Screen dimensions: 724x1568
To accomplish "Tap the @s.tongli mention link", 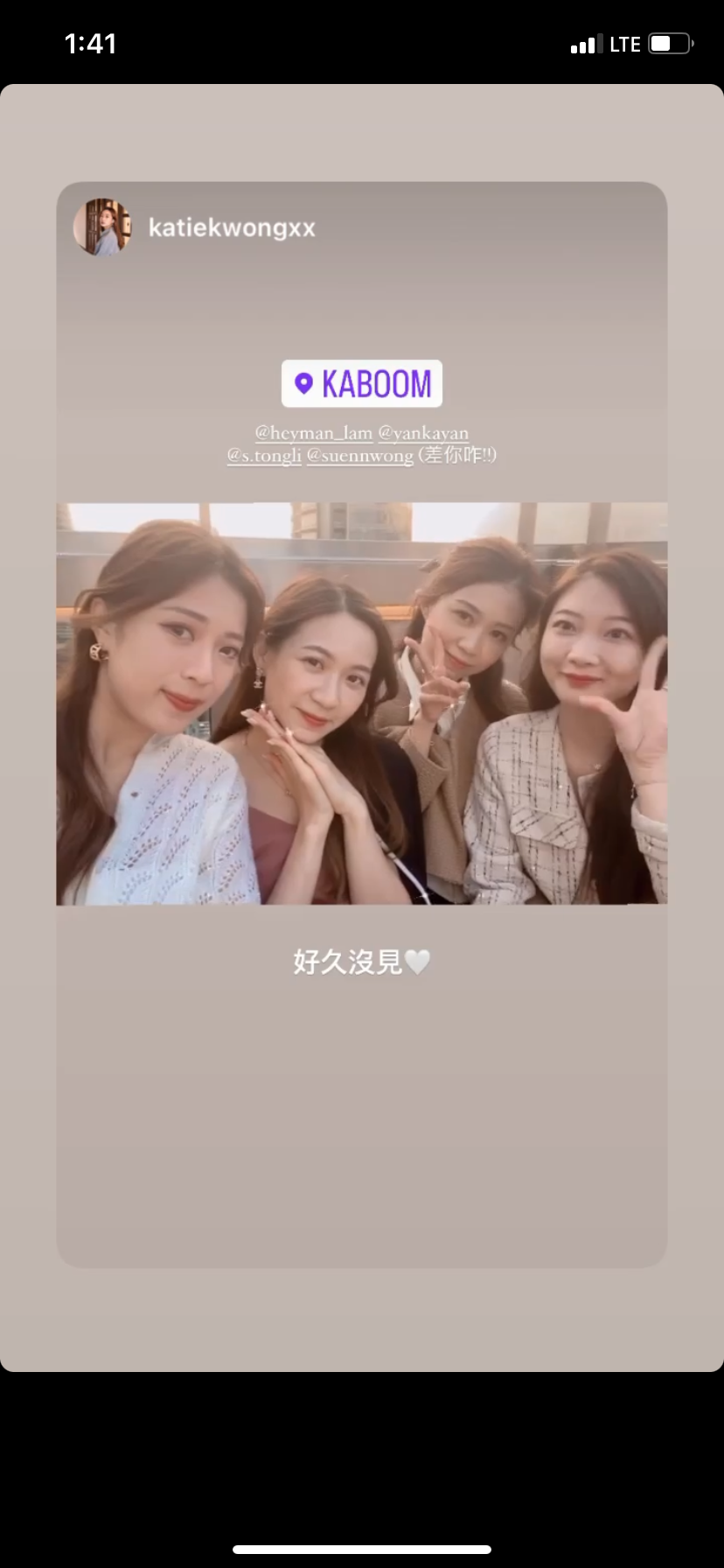I will [x=263, y=456].
